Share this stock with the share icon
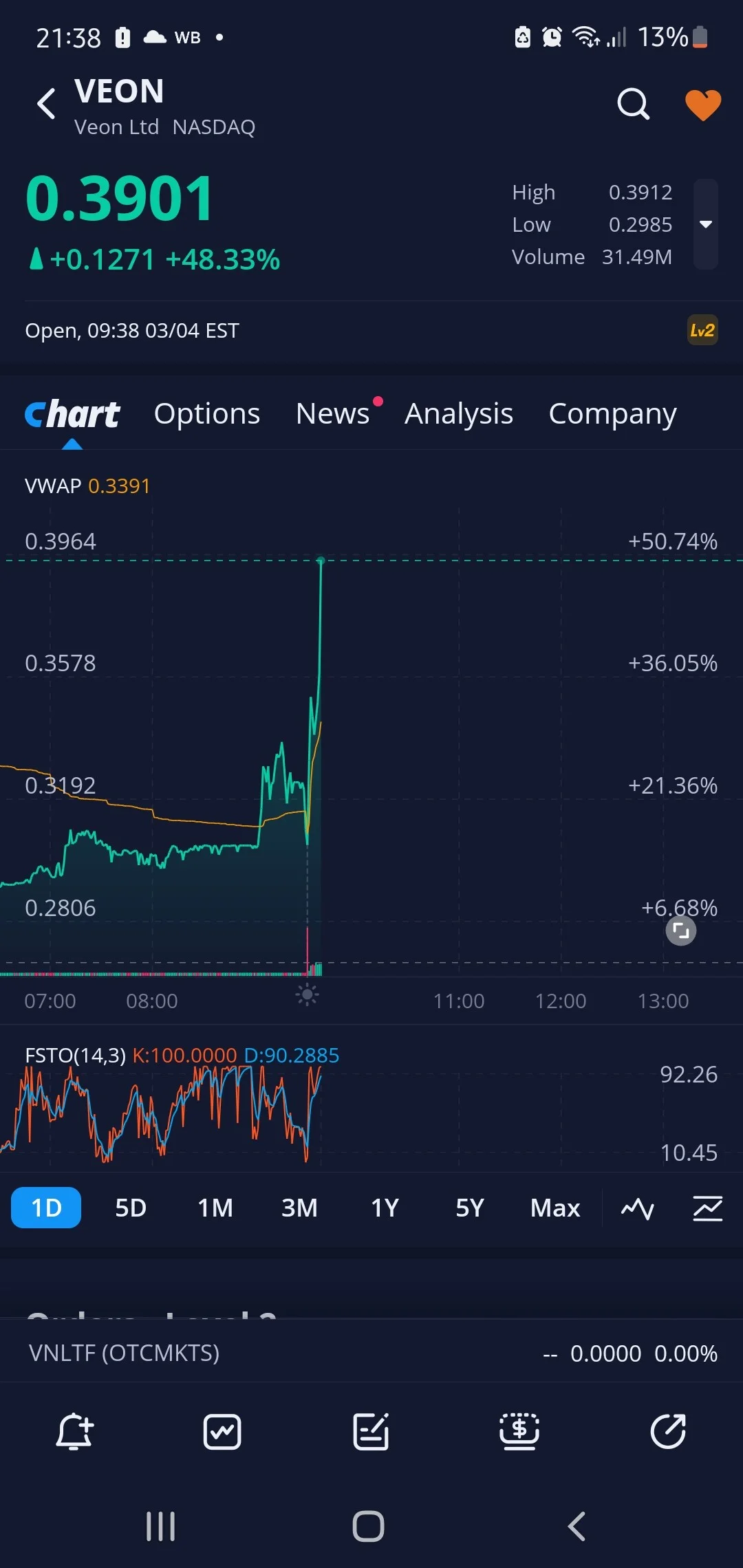 click(x=668, y=1433)
